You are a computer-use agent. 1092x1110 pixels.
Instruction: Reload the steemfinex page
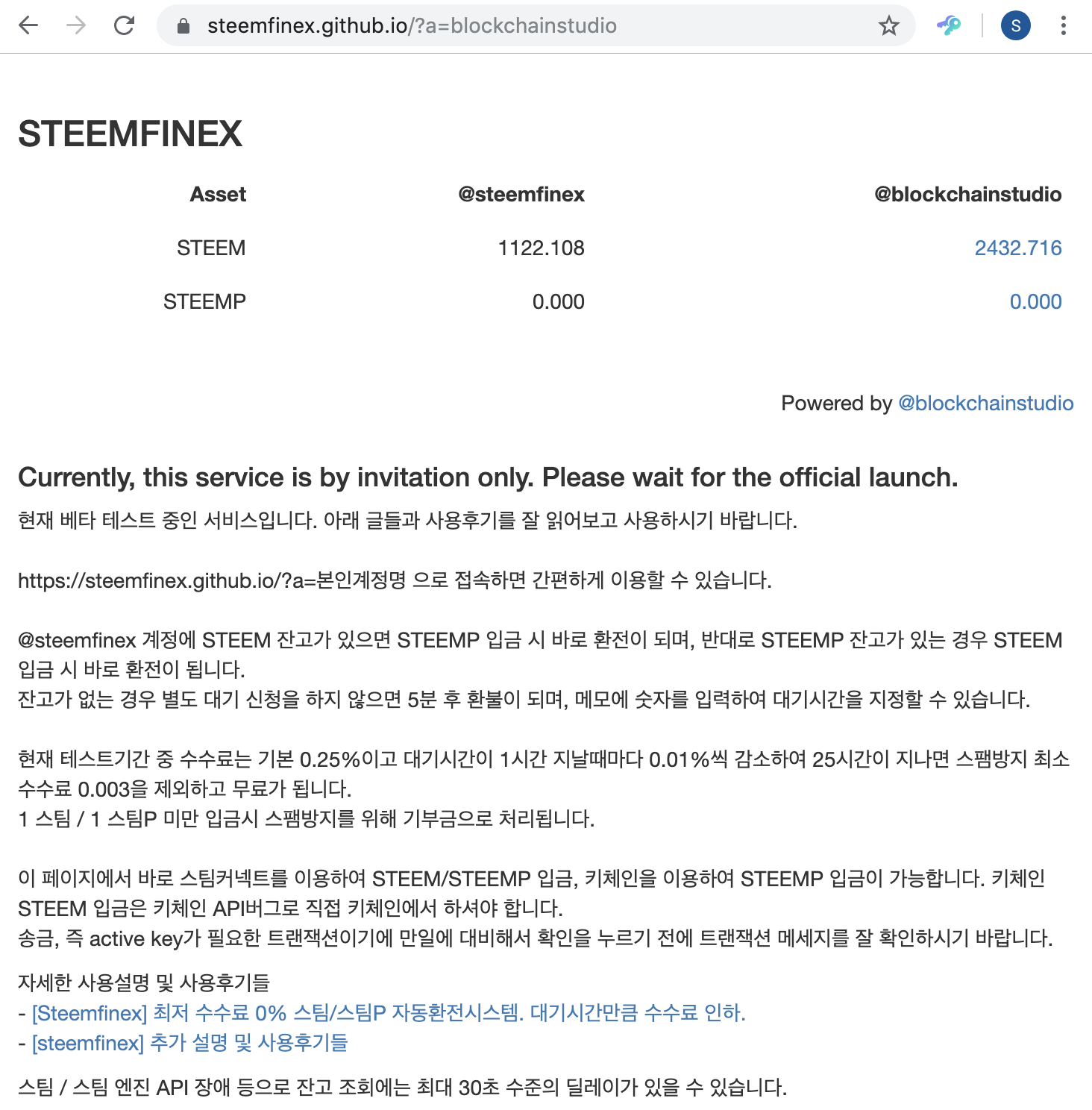pos(124,26)
